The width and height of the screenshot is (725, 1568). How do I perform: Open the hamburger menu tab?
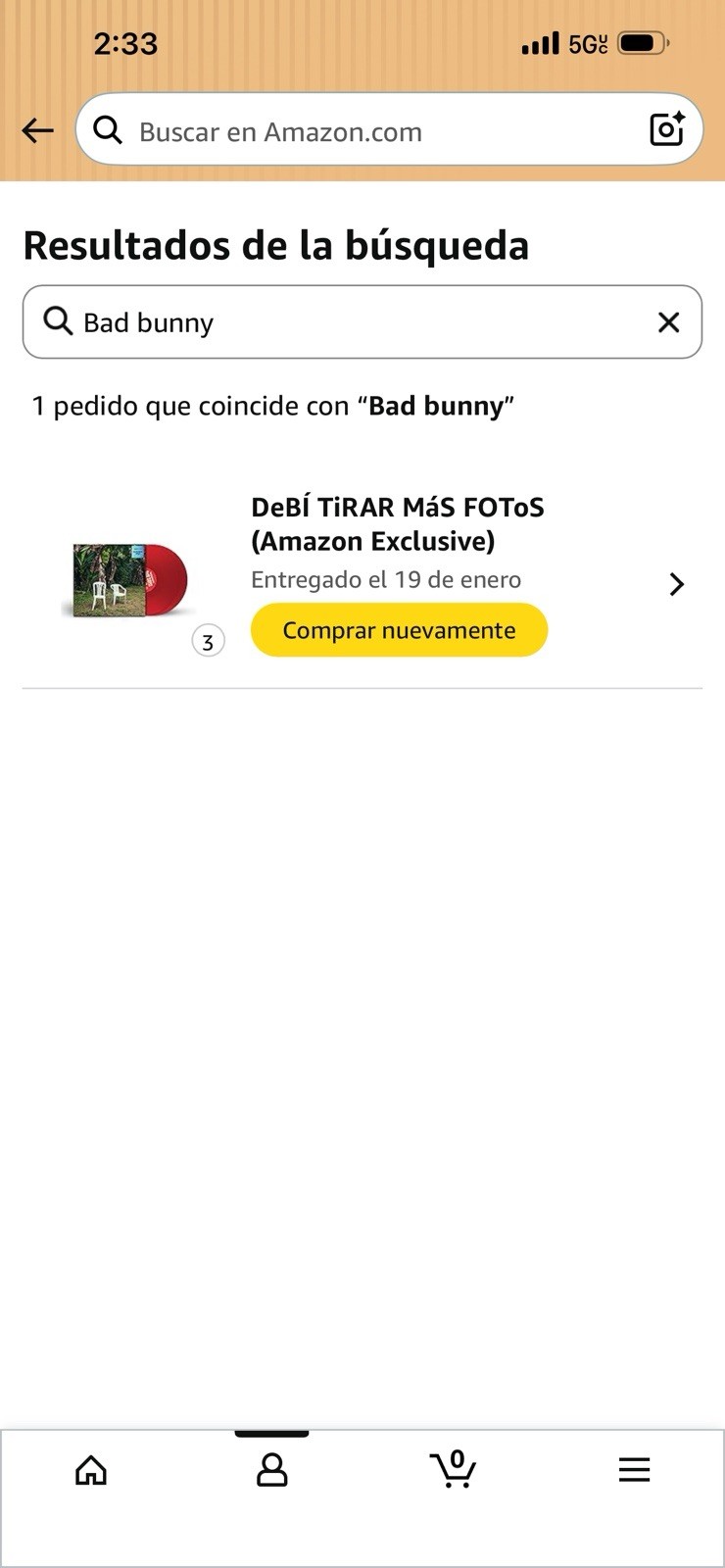[634, 1470]
